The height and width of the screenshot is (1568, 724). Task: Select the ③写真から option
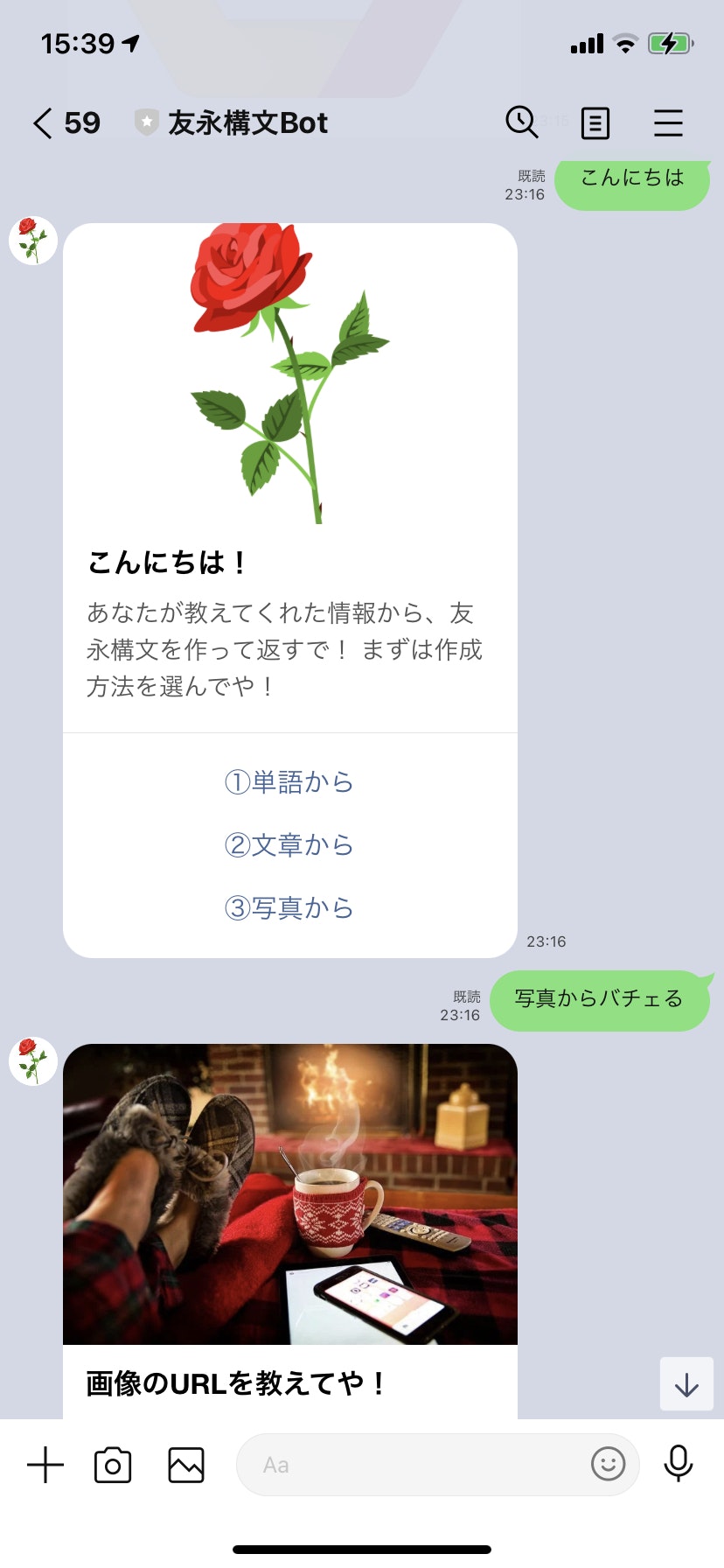(x=289, y=908)
